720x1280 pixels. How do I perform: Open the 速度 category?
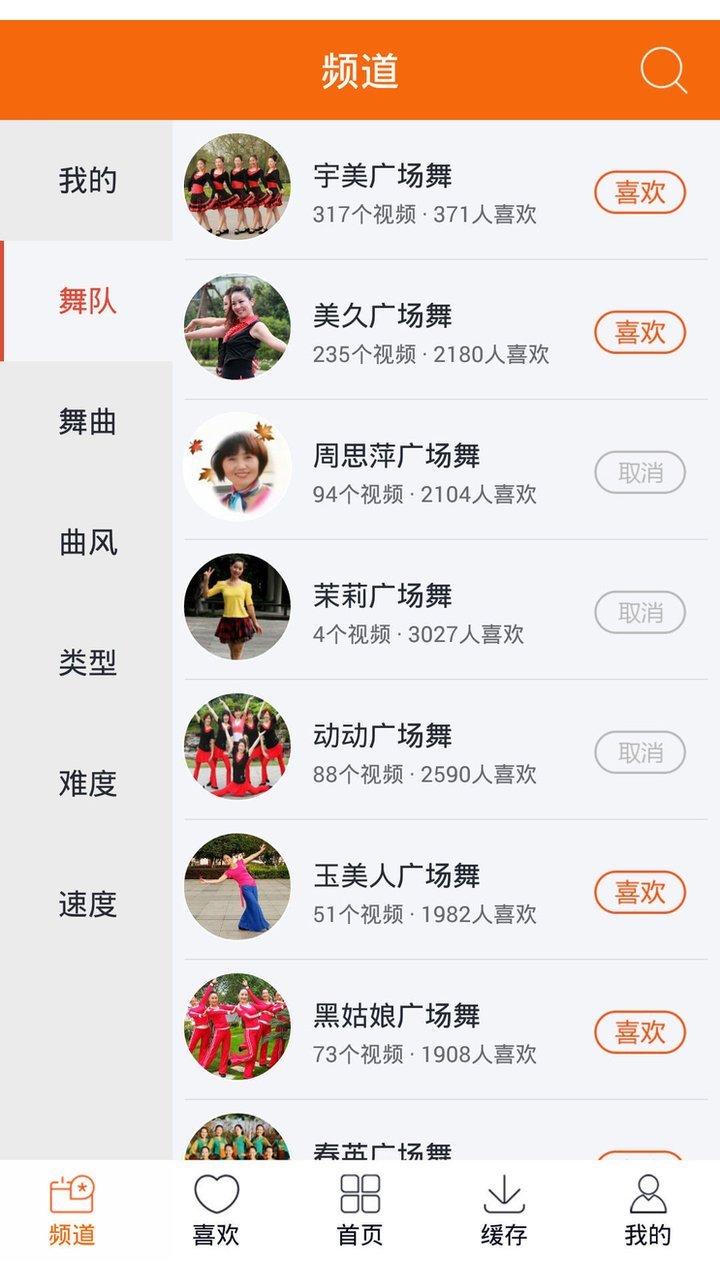point(87,904)
